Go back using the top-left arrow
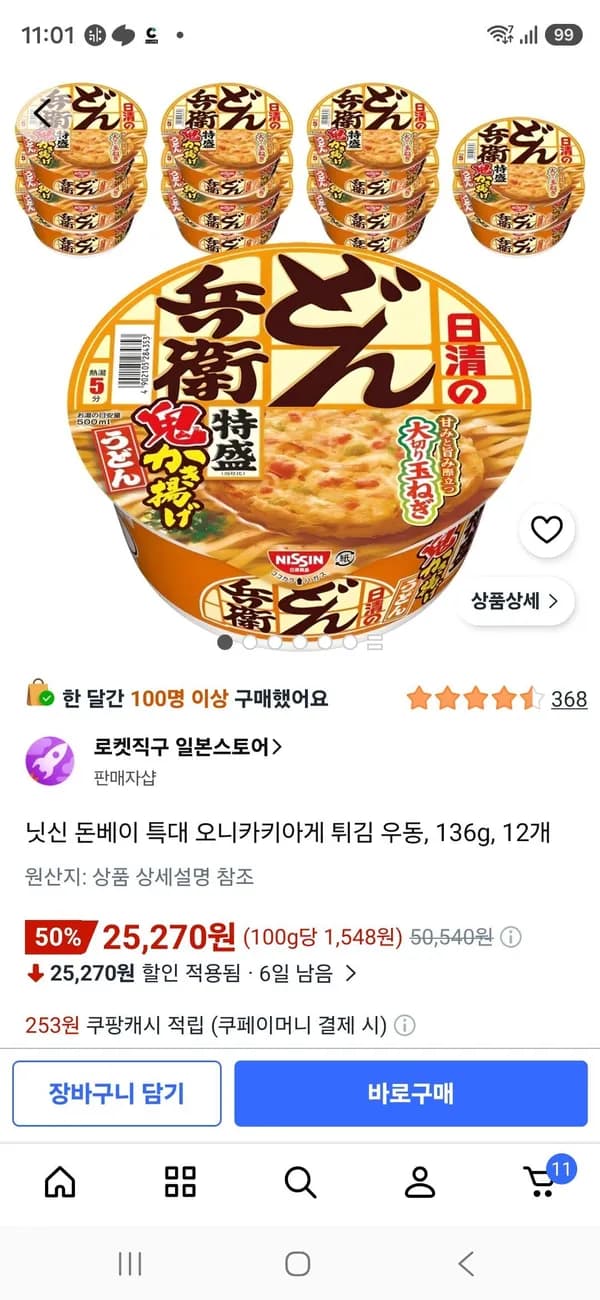 pyautogui.click(x=42, y=114)
